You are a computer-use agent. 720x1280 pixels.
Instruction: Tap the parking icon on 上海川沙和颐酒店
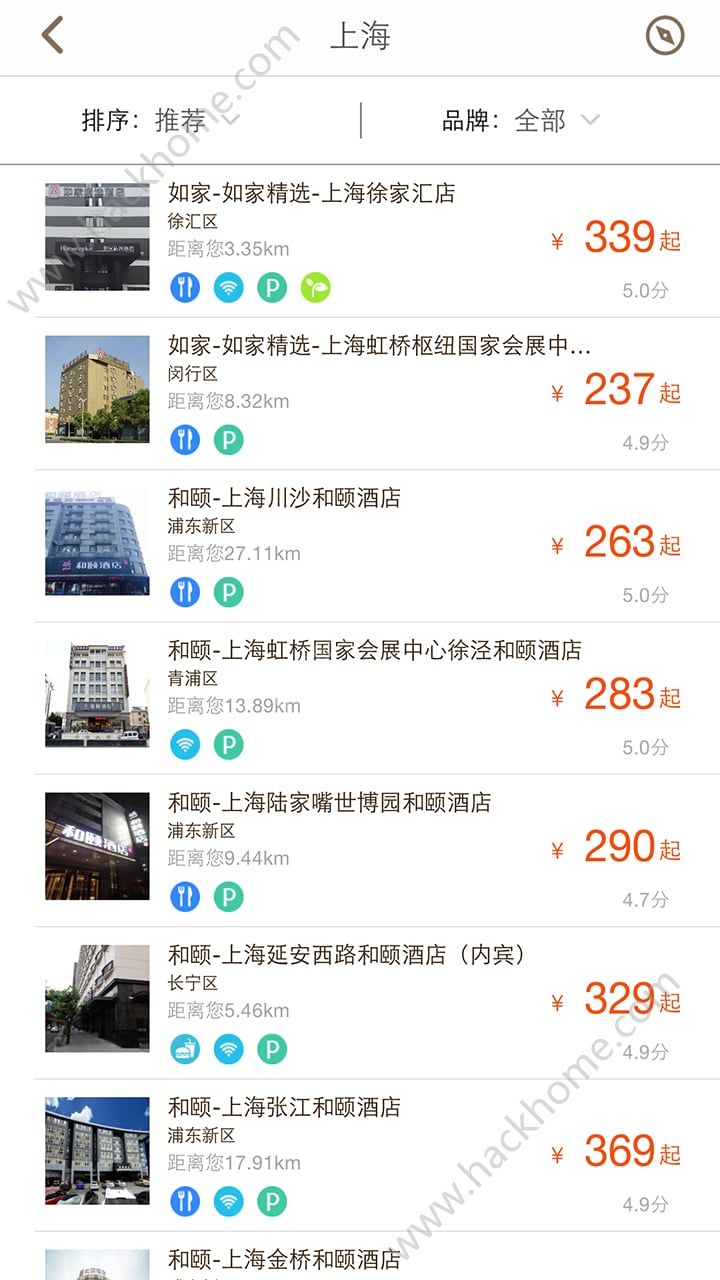[x=228, y=591]
